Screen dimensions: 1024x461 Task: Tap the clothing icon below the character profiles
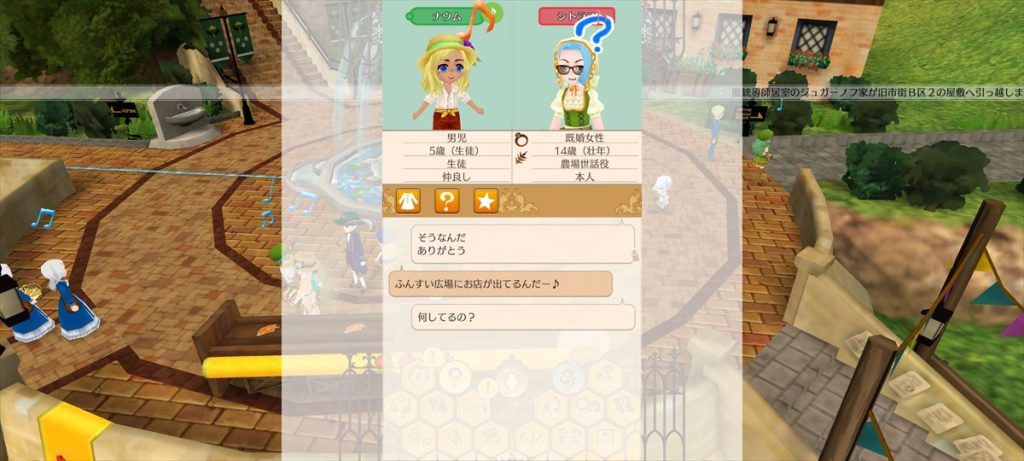pos(407,200)
